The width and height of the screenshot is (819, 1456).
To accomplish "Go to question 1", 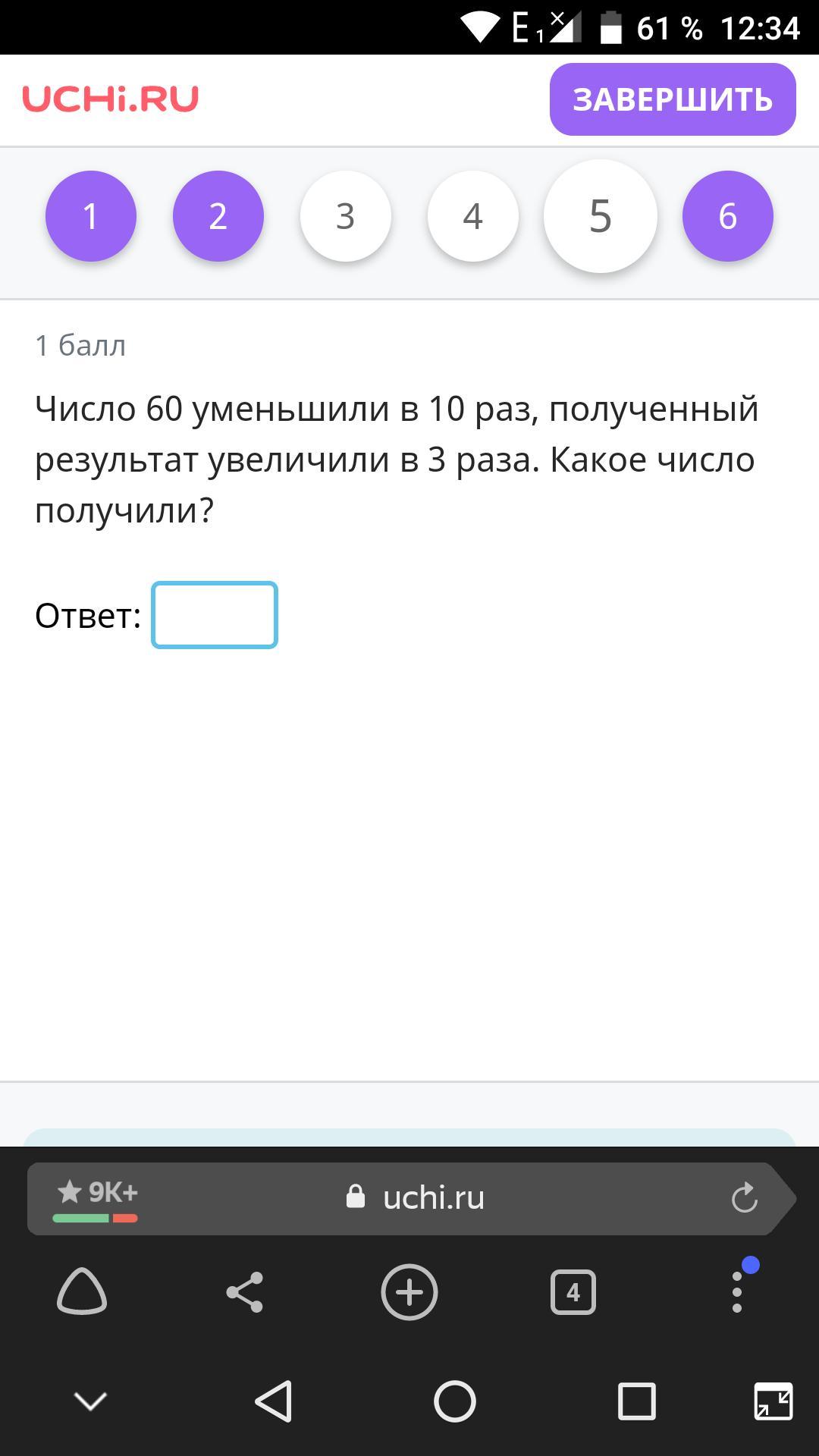I will point(91,216).
